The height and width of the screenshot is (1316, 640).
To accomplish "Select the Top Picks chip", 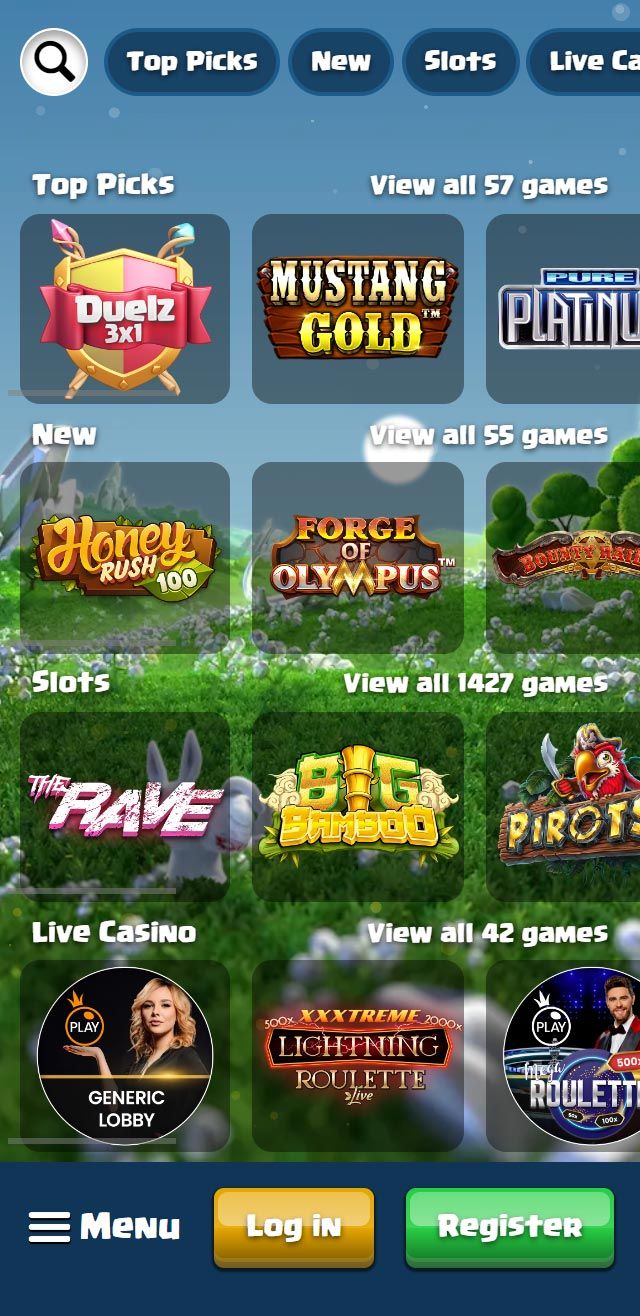I will click(192, 62).
